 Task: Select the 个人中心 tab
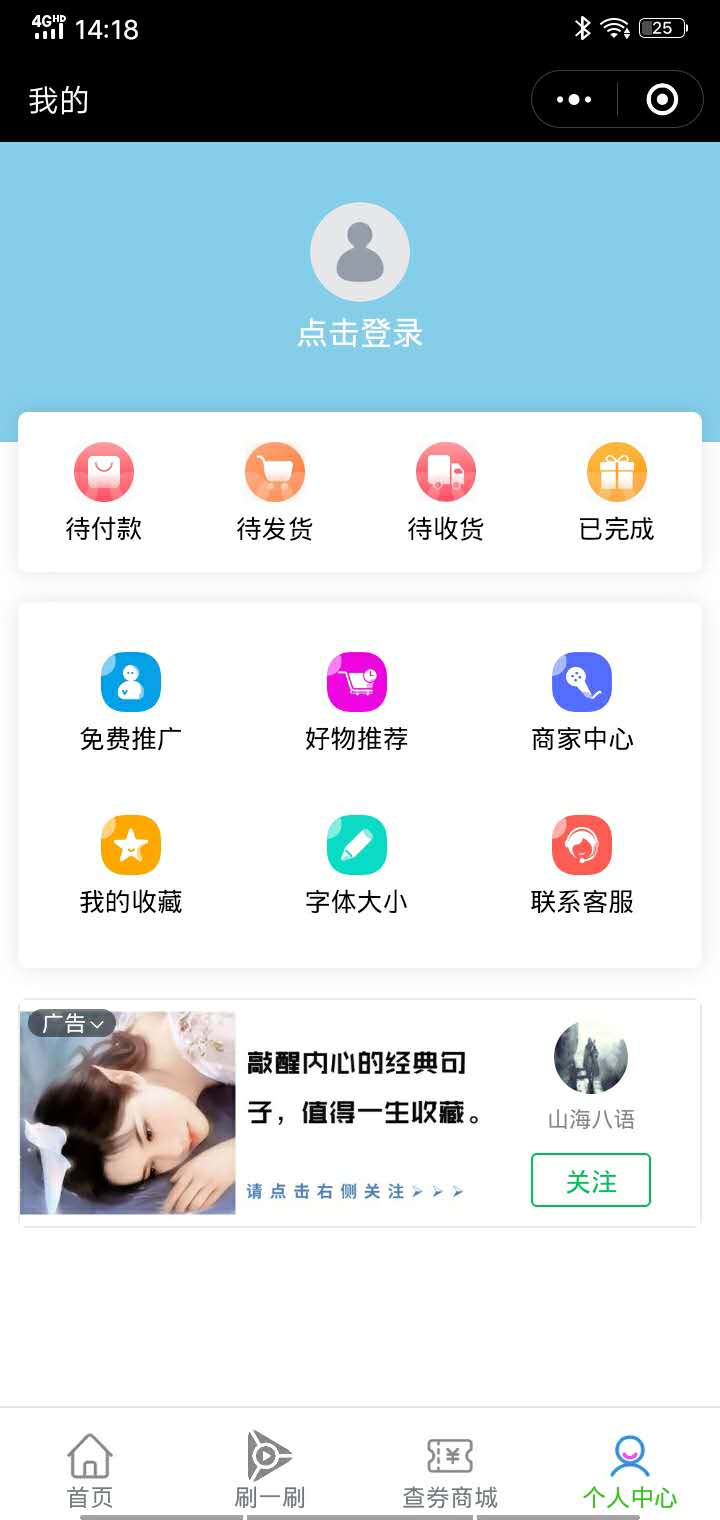click(630, 1470)
